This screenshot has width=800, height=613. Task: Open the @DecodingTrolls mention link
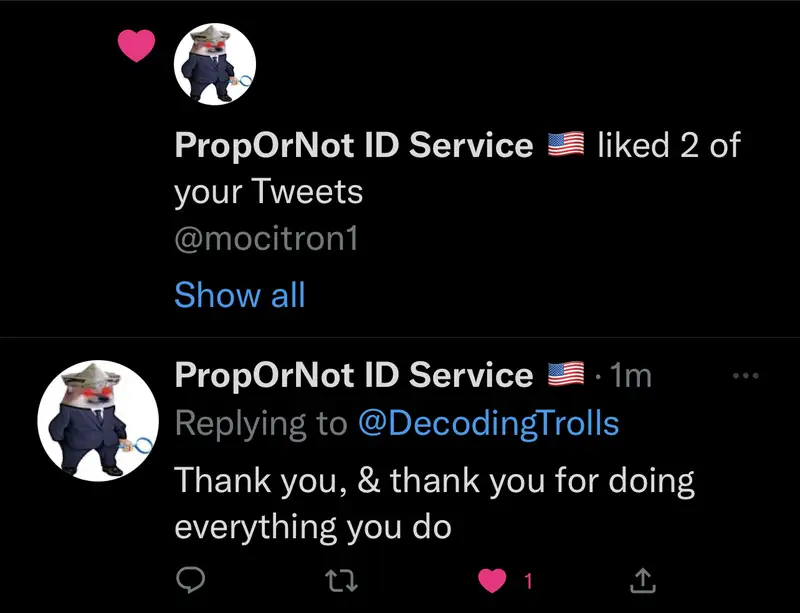[488, 423]
